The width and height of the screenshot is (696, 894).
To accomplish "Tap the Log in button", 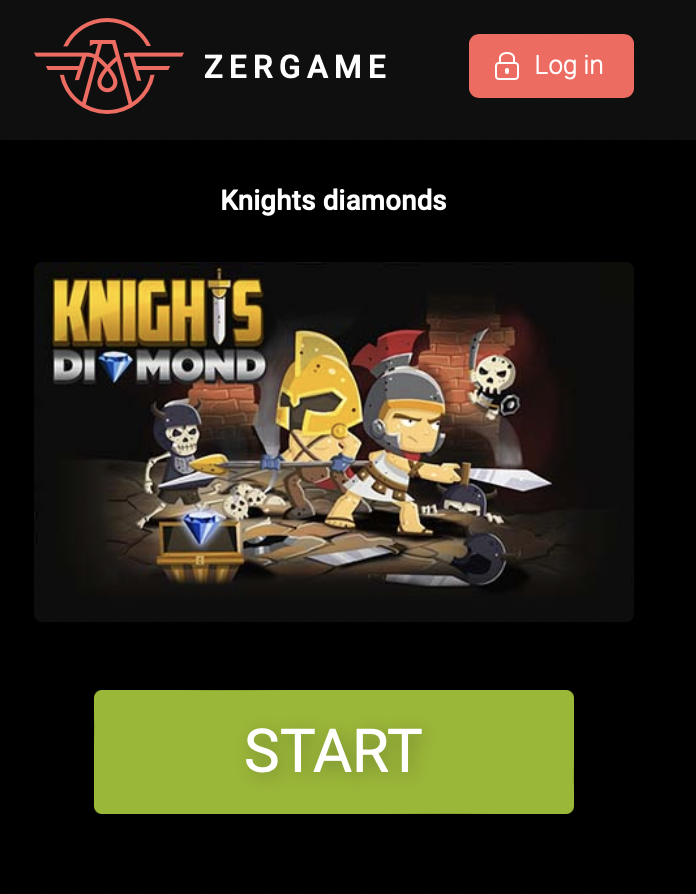I will point(551,66).
